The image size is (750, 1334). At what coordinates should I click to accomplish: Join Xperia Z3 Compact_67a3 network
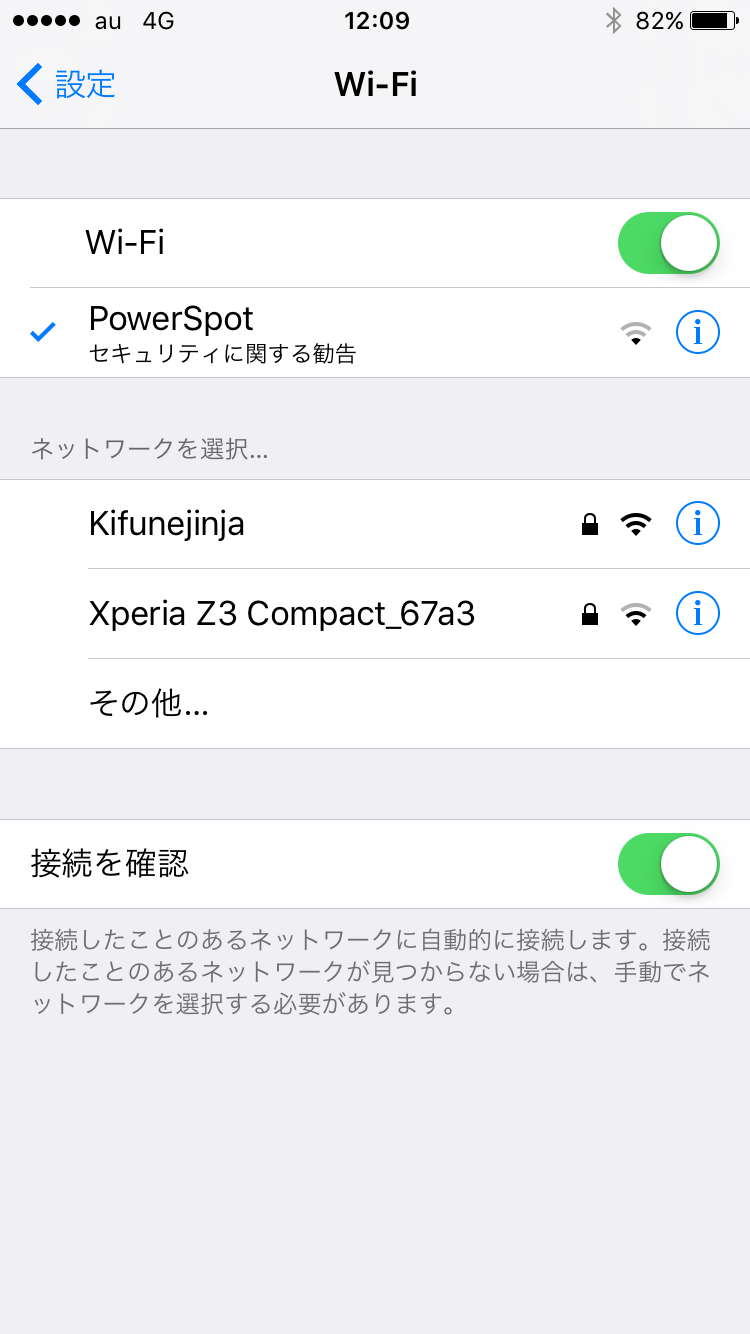375,614
